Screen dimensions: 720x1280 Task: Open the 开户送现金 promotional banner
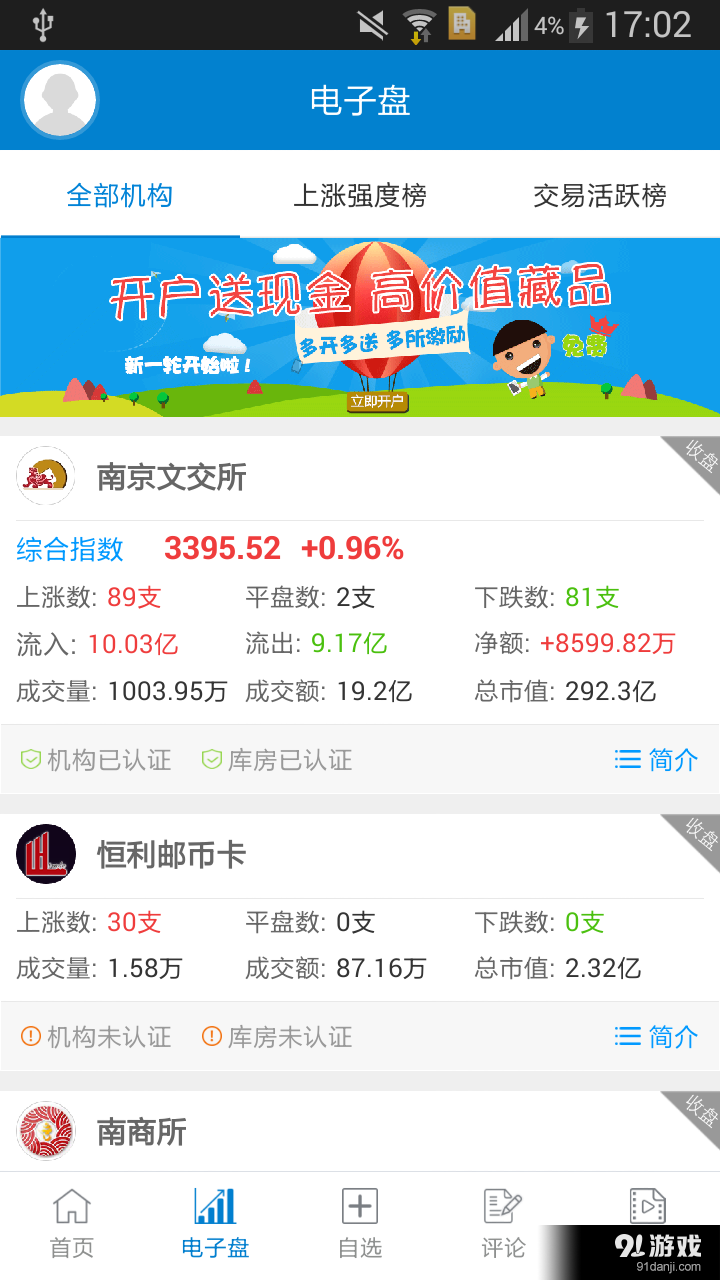tap(360, 327)
